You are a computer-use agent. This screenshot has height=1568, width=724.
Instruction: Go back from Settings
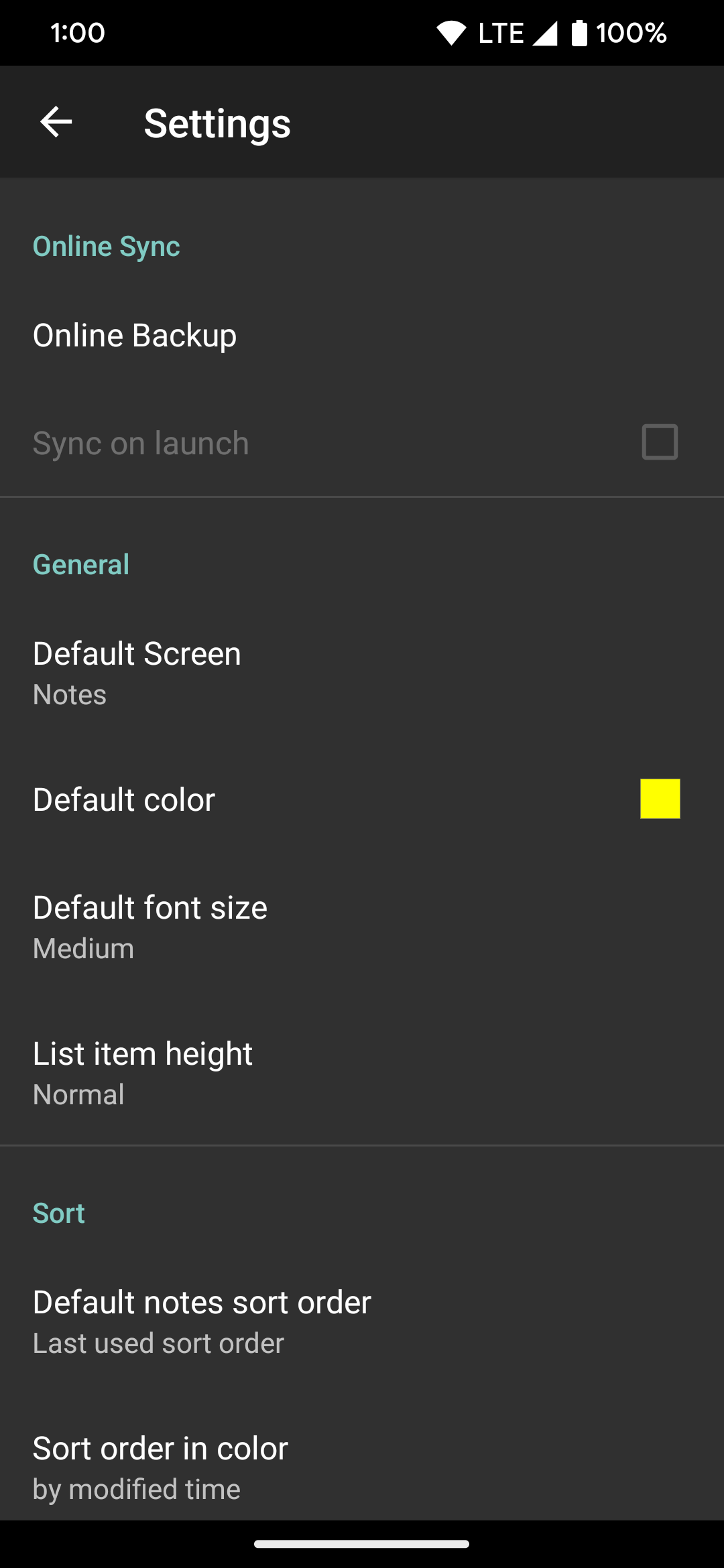click(x=56, y=122)
